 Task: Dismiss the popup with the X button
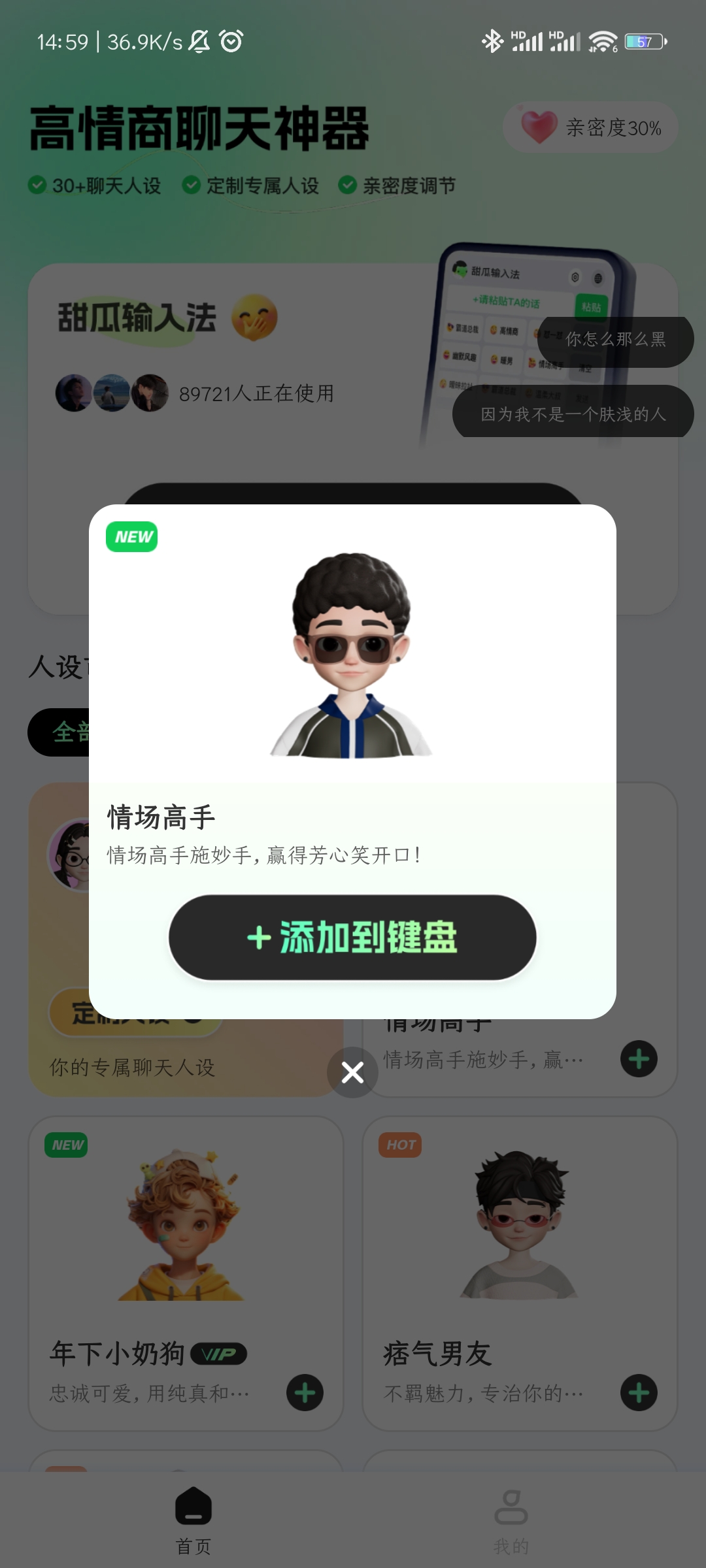[x=352, y=1071]
